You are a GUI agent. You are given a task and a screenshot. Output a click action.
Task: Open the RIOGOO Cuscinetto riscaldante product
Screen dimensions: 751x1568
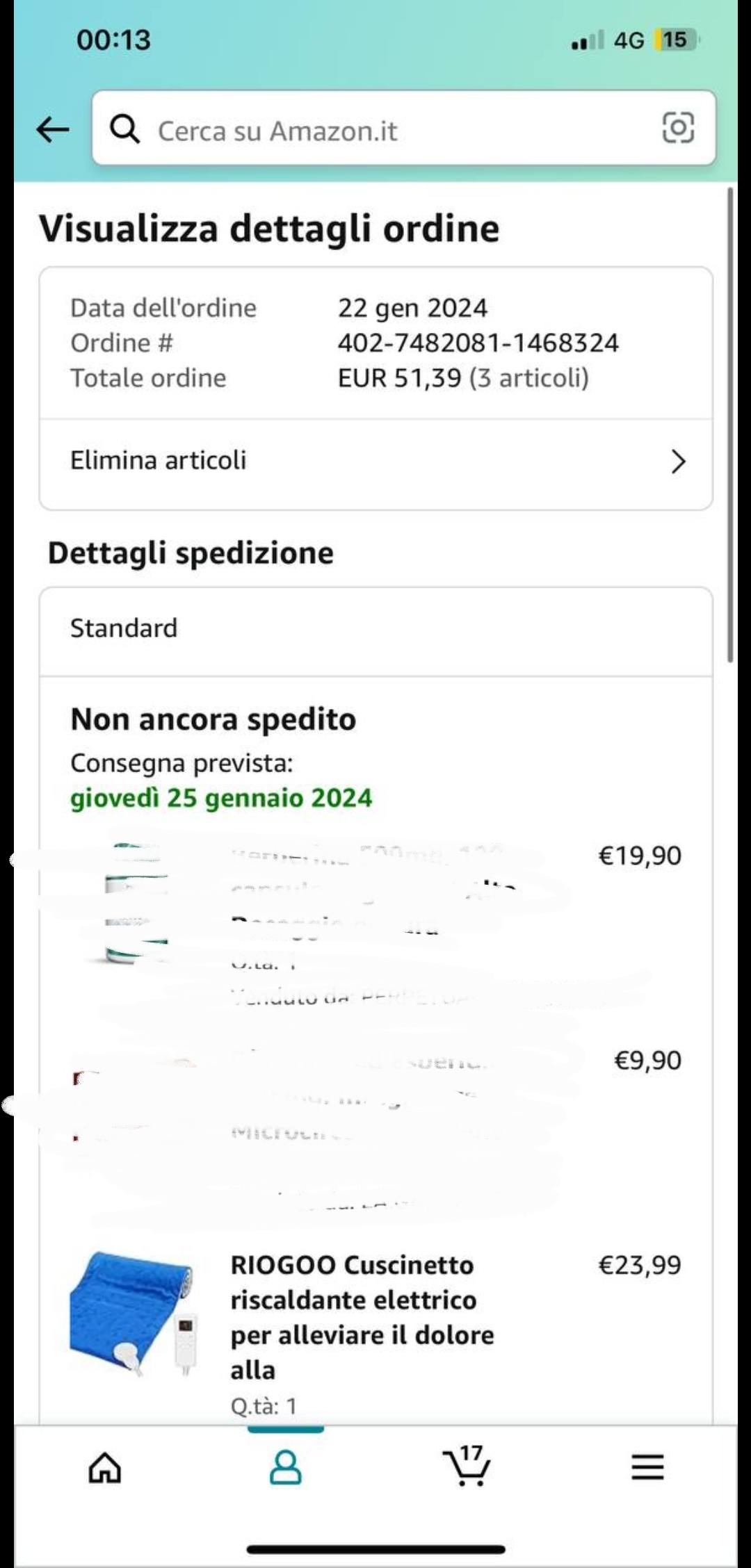pos(362,1317)
